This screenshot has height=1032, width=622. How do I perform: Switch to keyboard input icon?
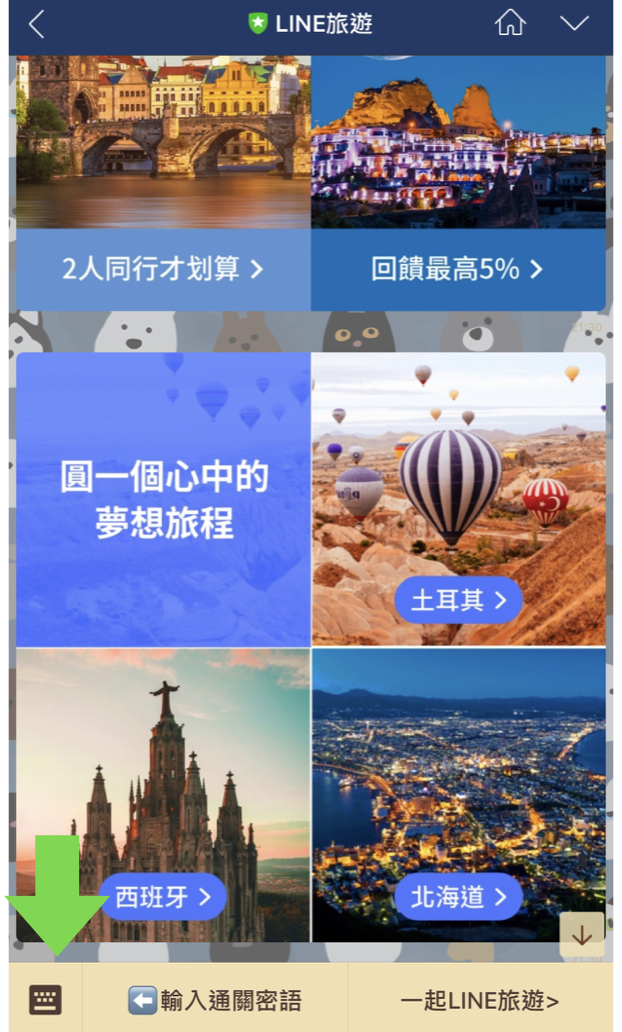pos(45,1000)
